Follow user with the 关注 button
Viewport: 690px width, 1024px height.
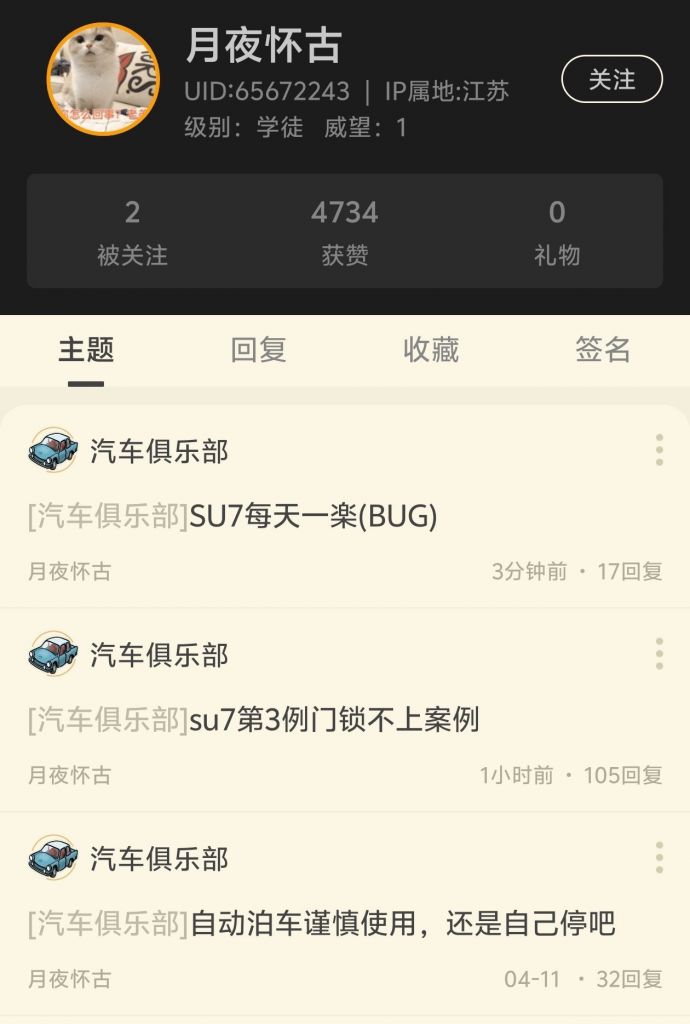[x=612, y=79]
